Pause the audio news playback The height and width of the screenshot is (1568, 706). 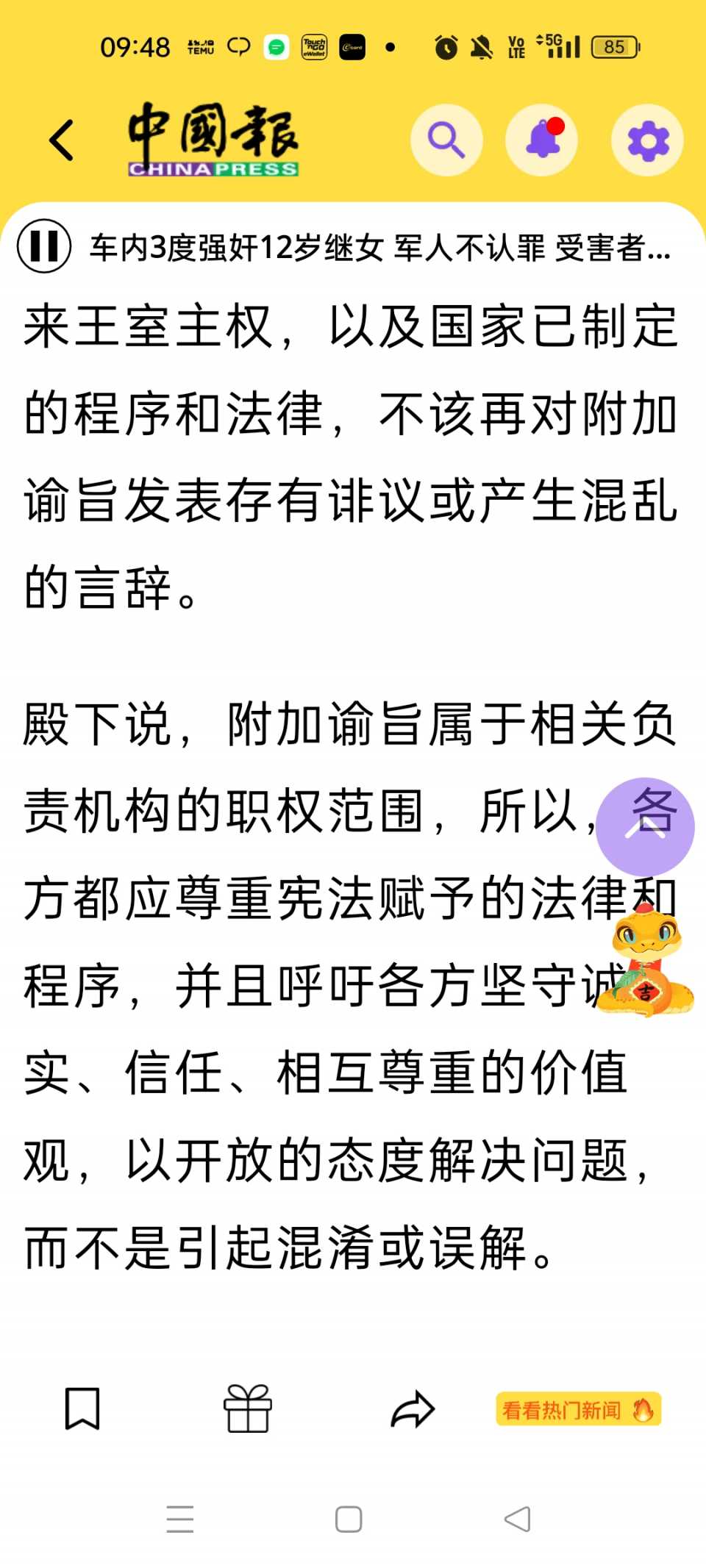[44, 246]
